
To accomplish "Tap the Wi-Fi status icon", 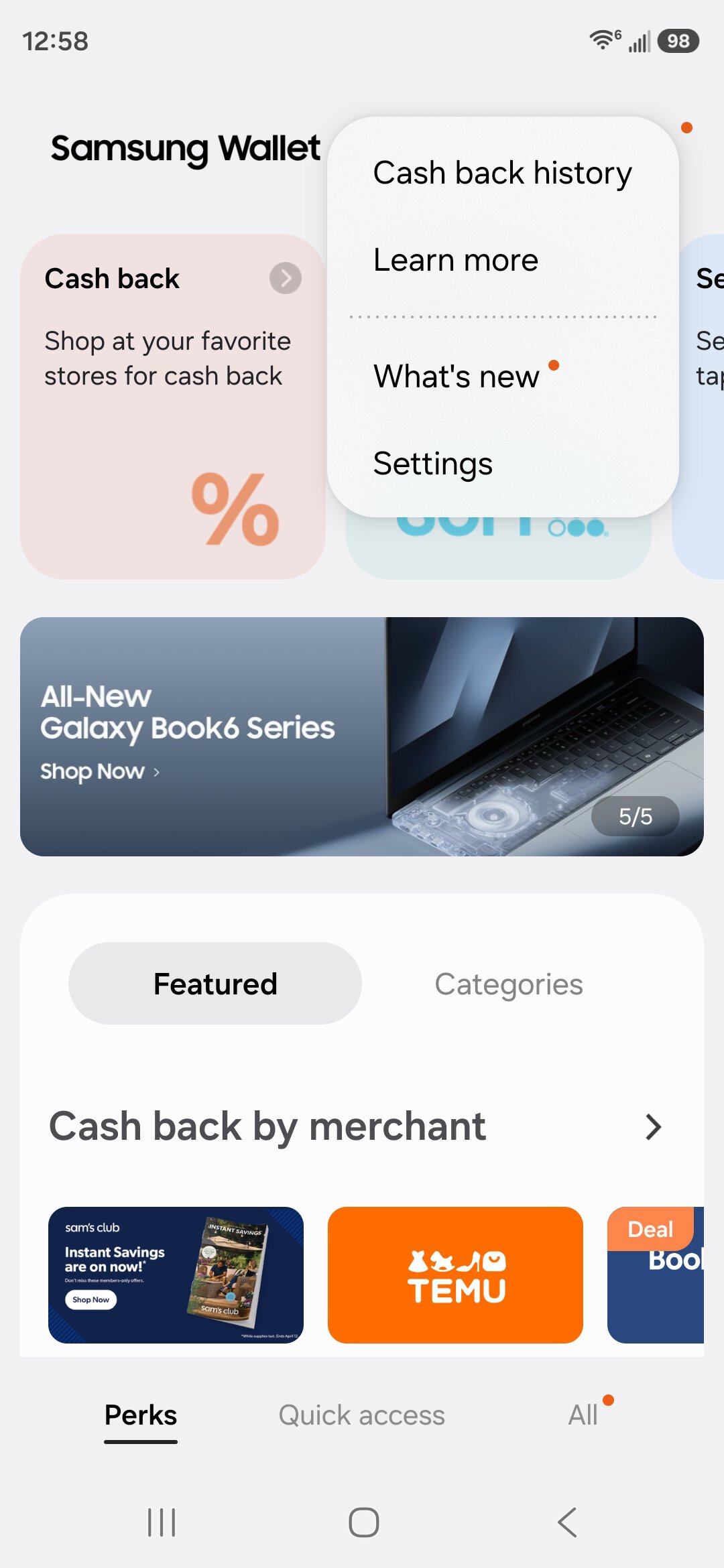I will point(602,41).
